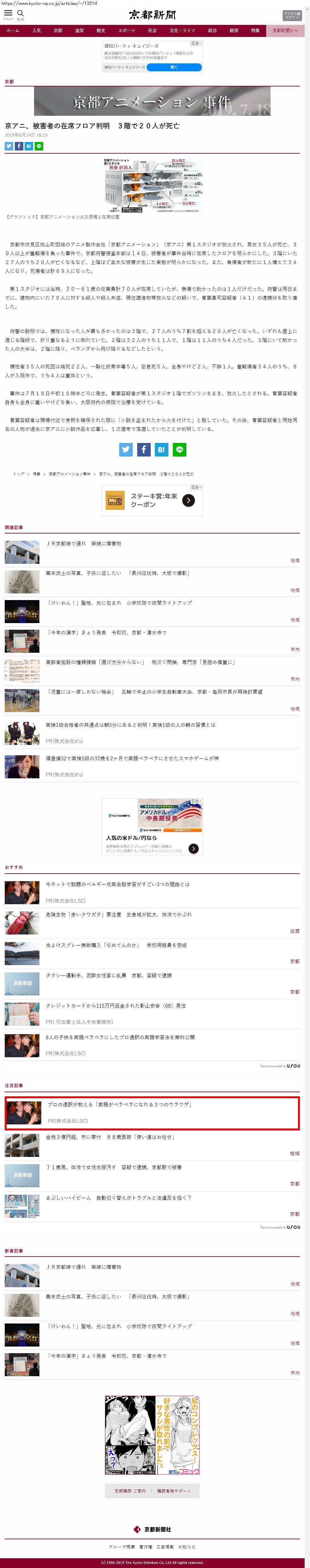Share article on Twitter below the date
This screenshot has height=1568, width=310.
9,146
